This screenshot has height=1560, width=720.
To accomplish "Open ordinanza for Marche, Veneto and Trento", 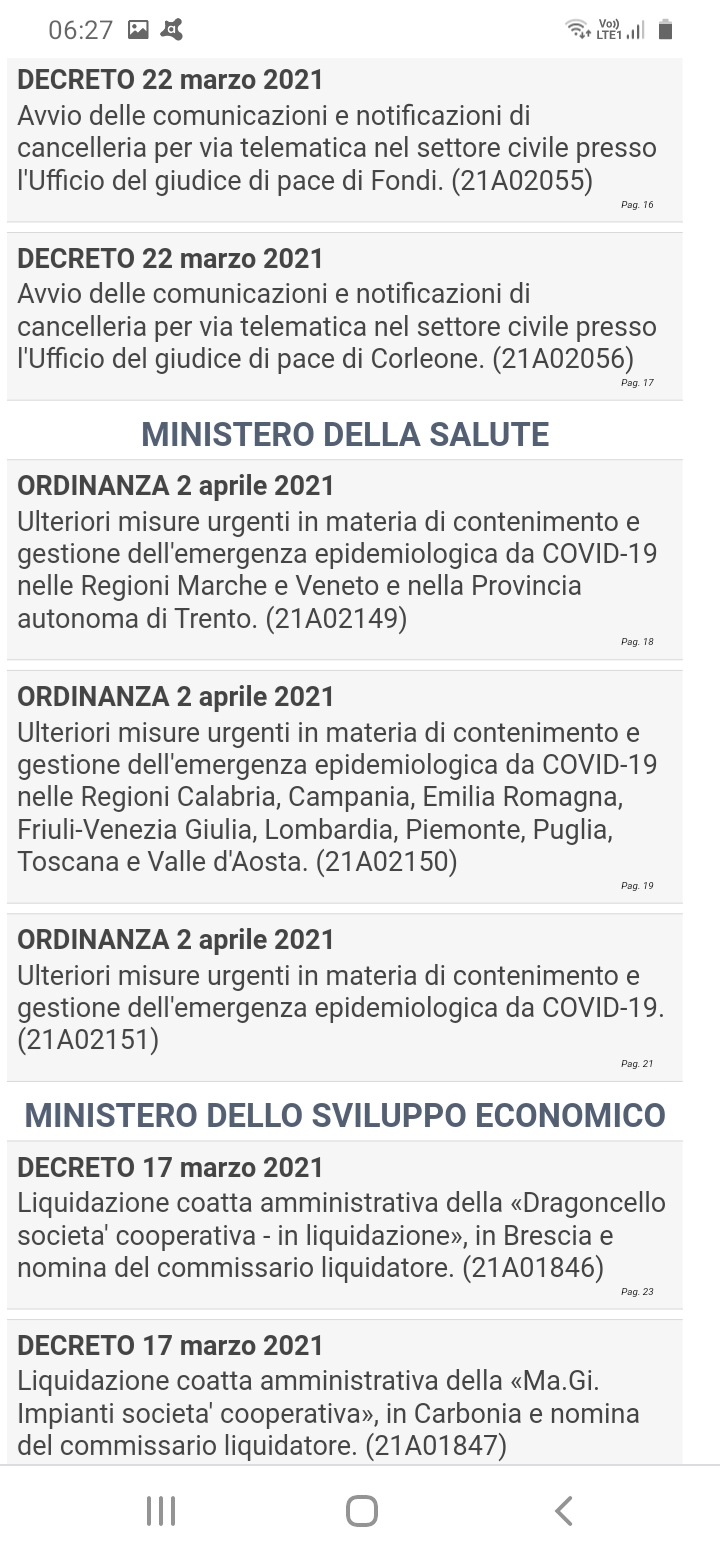I will click(x=344, y=559).
